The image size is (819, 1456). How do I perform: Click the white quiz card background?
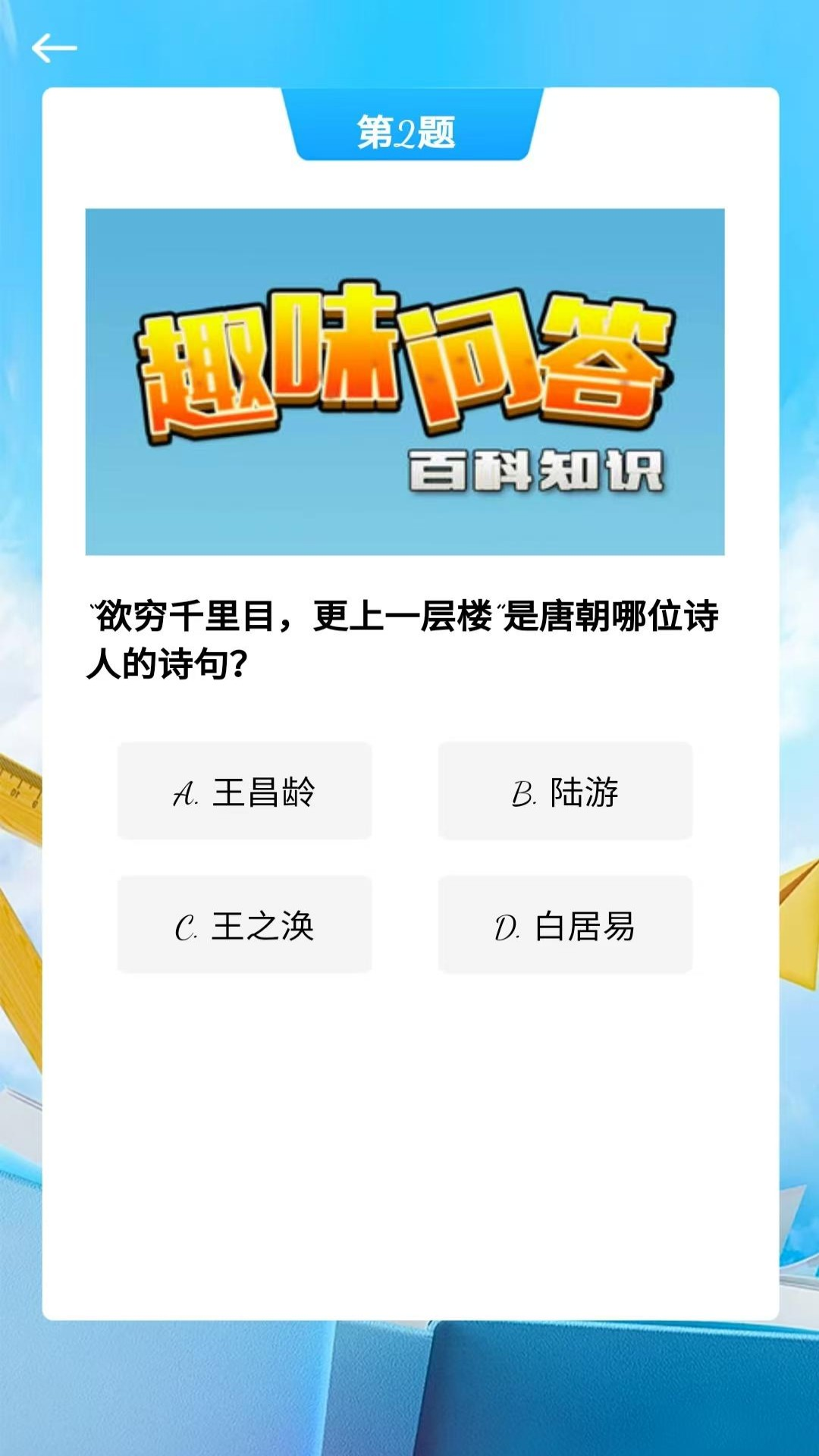pyautogui.click(x=409, y=1137)
